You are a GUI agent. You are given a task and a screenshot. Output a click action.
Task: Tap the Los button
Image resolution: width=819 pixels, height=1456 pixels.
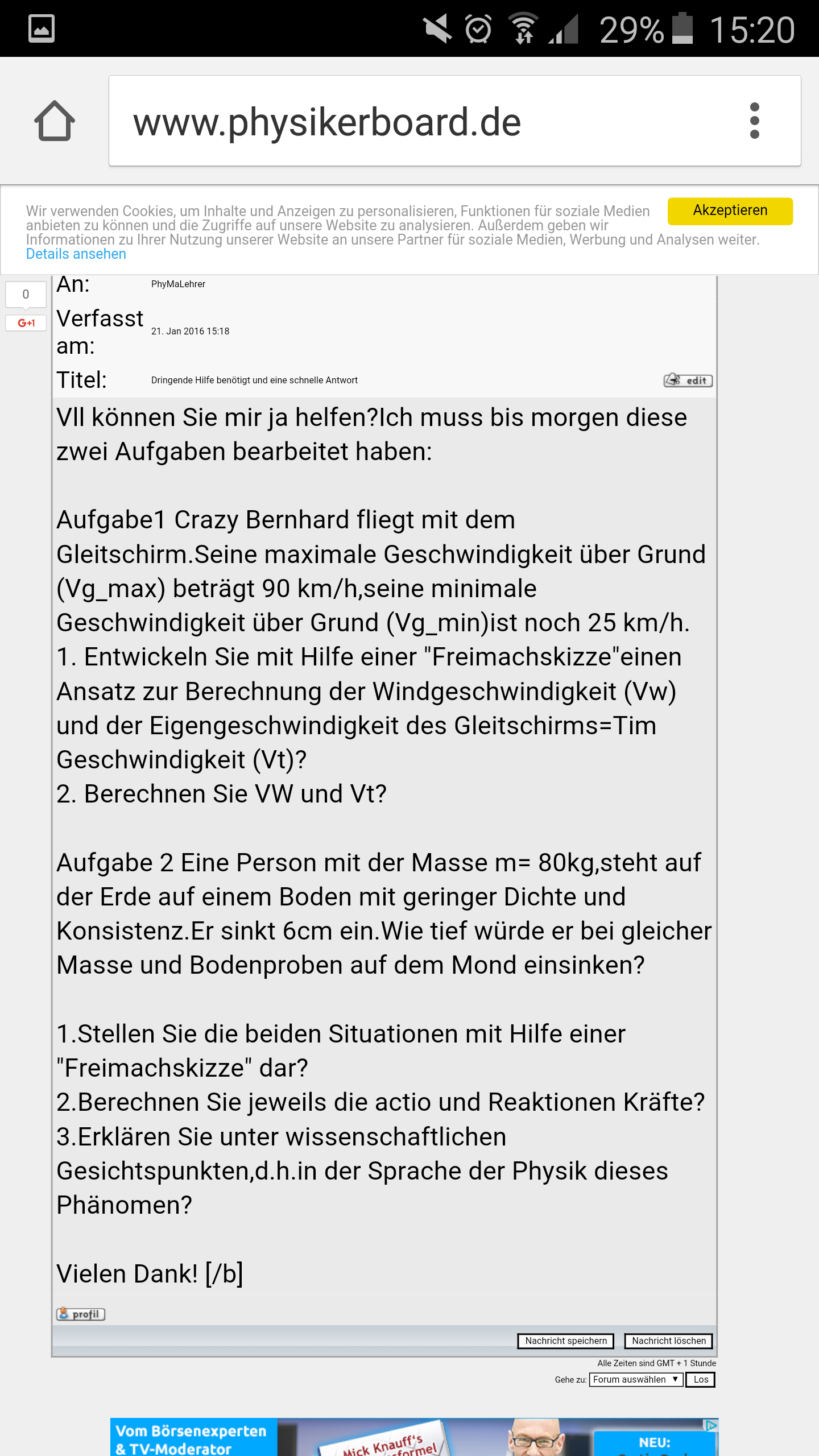tap(701, 1380)
